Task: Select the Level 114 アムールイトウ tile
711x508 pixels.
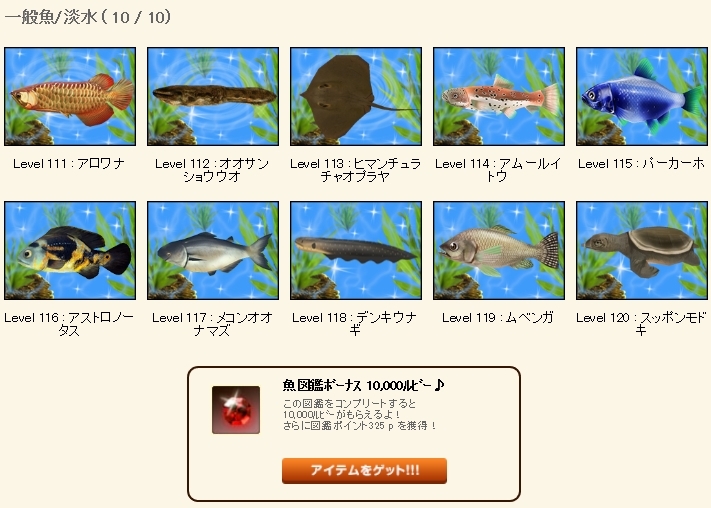Action: 499,96
